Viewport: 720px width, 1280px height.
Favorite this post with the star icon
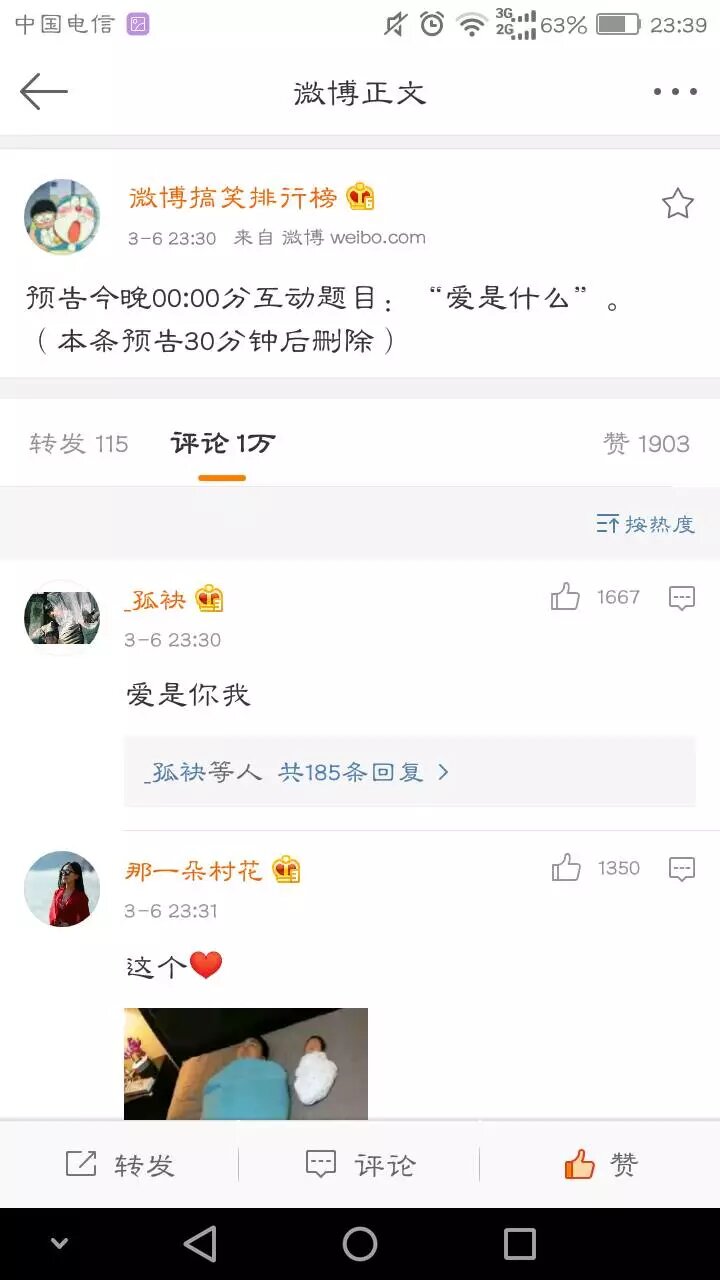677,204
